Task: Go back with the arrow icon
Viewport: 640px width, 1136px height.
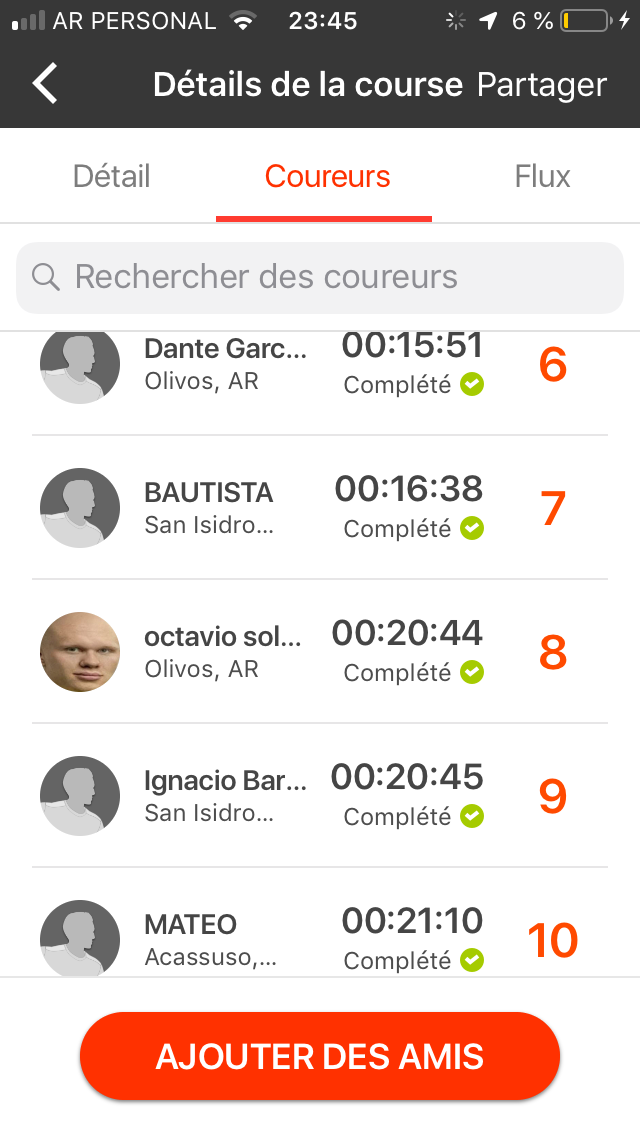Action: tap(45, 83)
